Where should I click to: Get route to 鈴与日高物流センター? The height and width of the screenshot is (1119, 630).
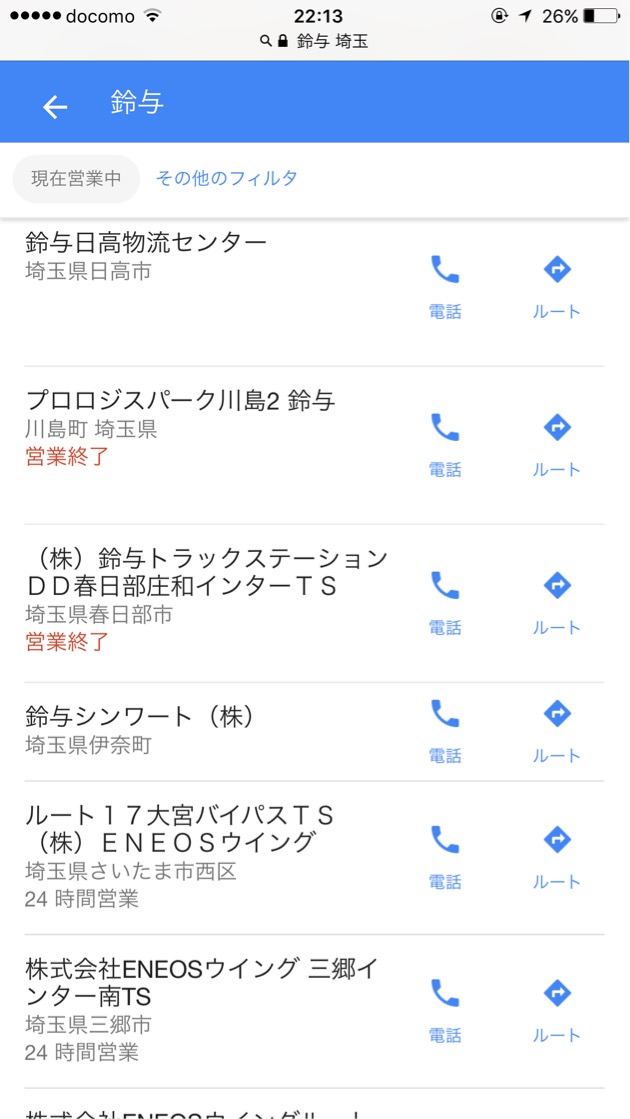pyautogui.click(x=556, y=286)
